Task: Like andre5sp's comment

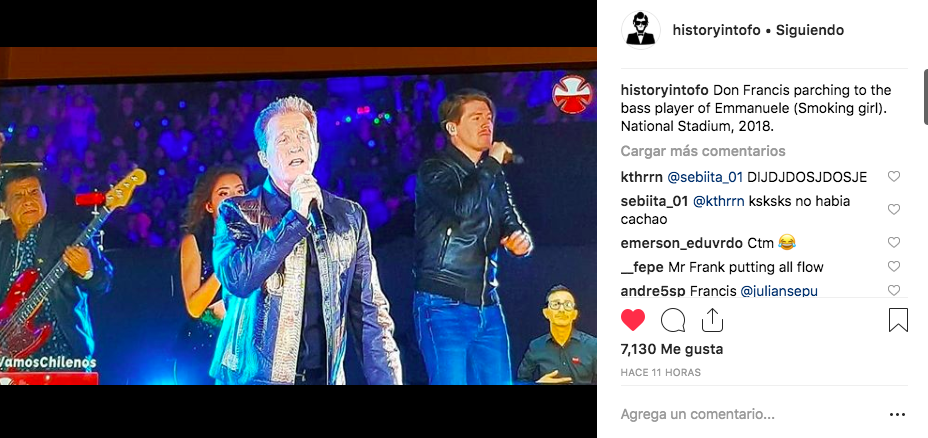Action: tap(894, 290)
